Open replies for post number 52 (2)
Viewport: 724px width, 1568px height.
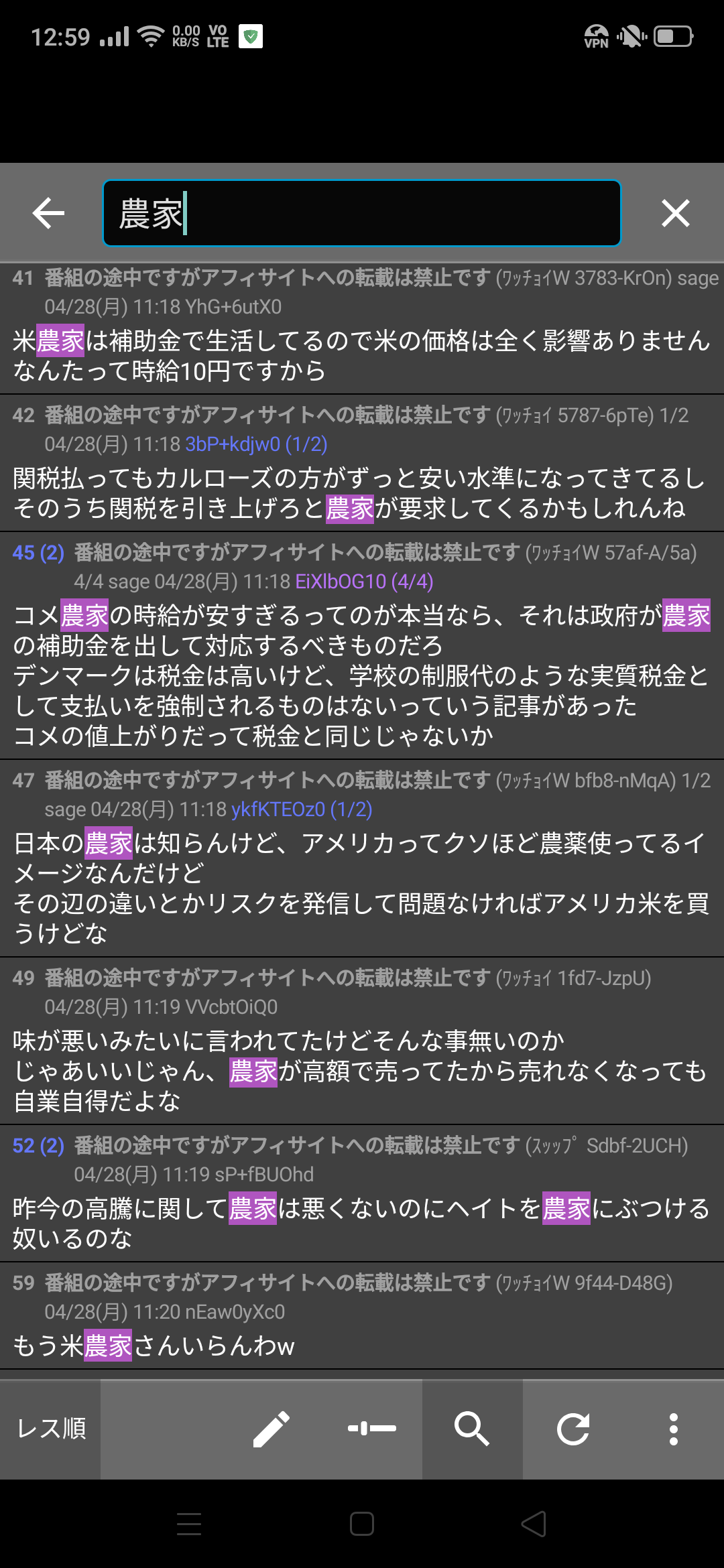[38, 1146]
